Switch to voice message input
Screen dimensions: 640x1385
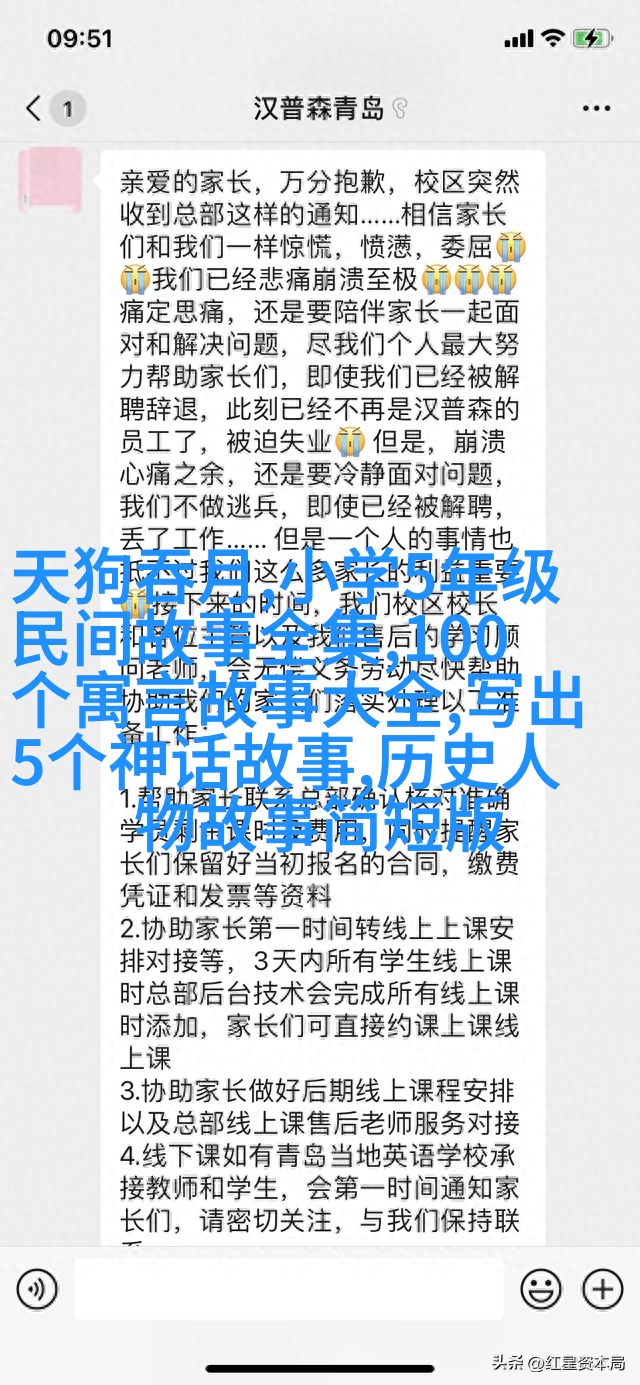click(x=38, y=1289)
